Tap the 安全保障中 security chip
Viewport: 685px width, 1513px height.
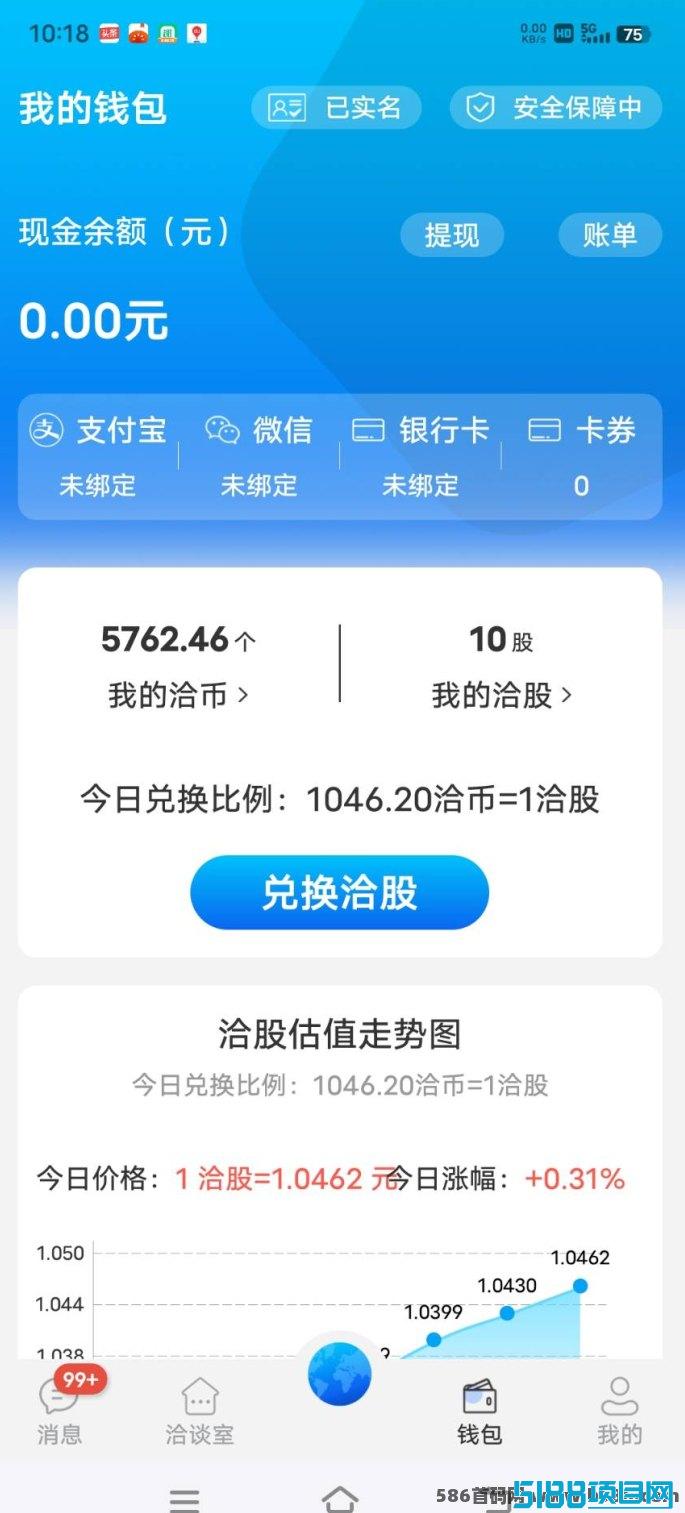556,108
